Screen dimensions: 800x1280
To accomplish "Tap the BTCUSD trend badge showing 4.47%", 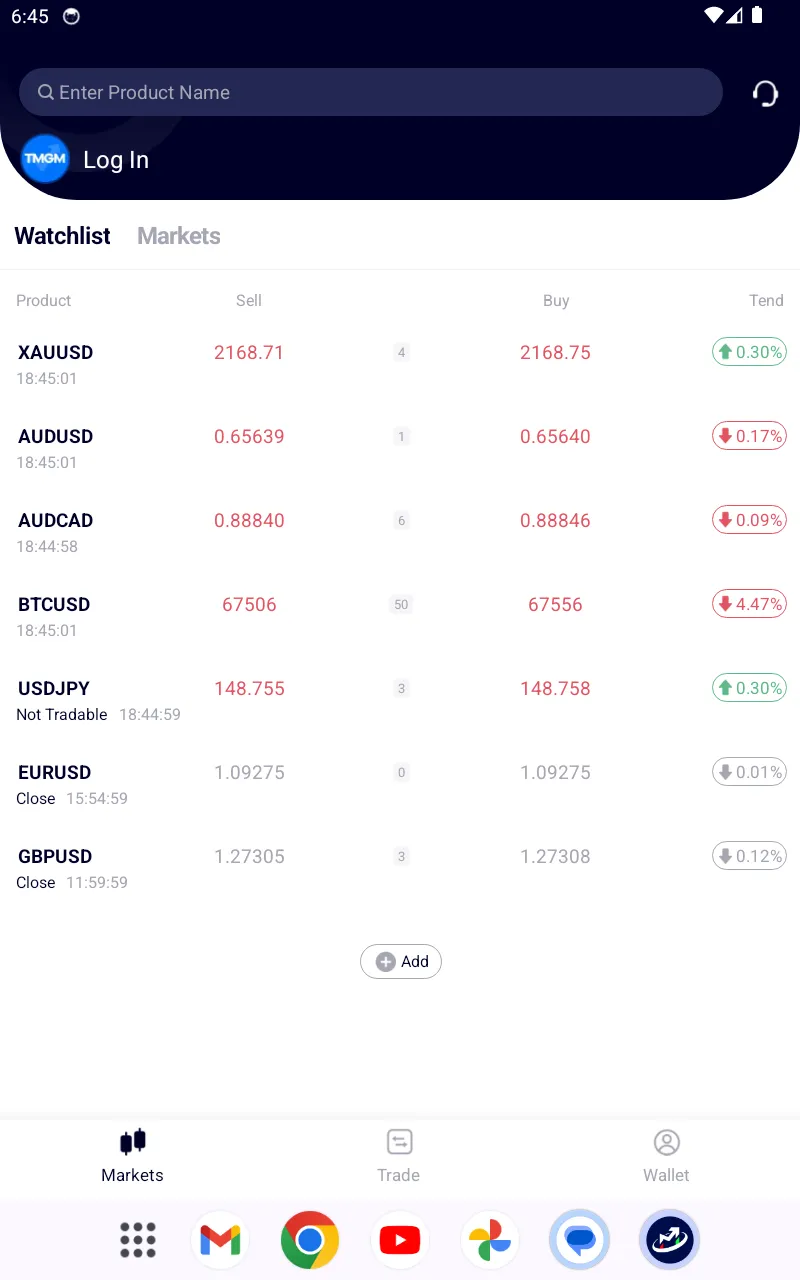I will 749,604.
